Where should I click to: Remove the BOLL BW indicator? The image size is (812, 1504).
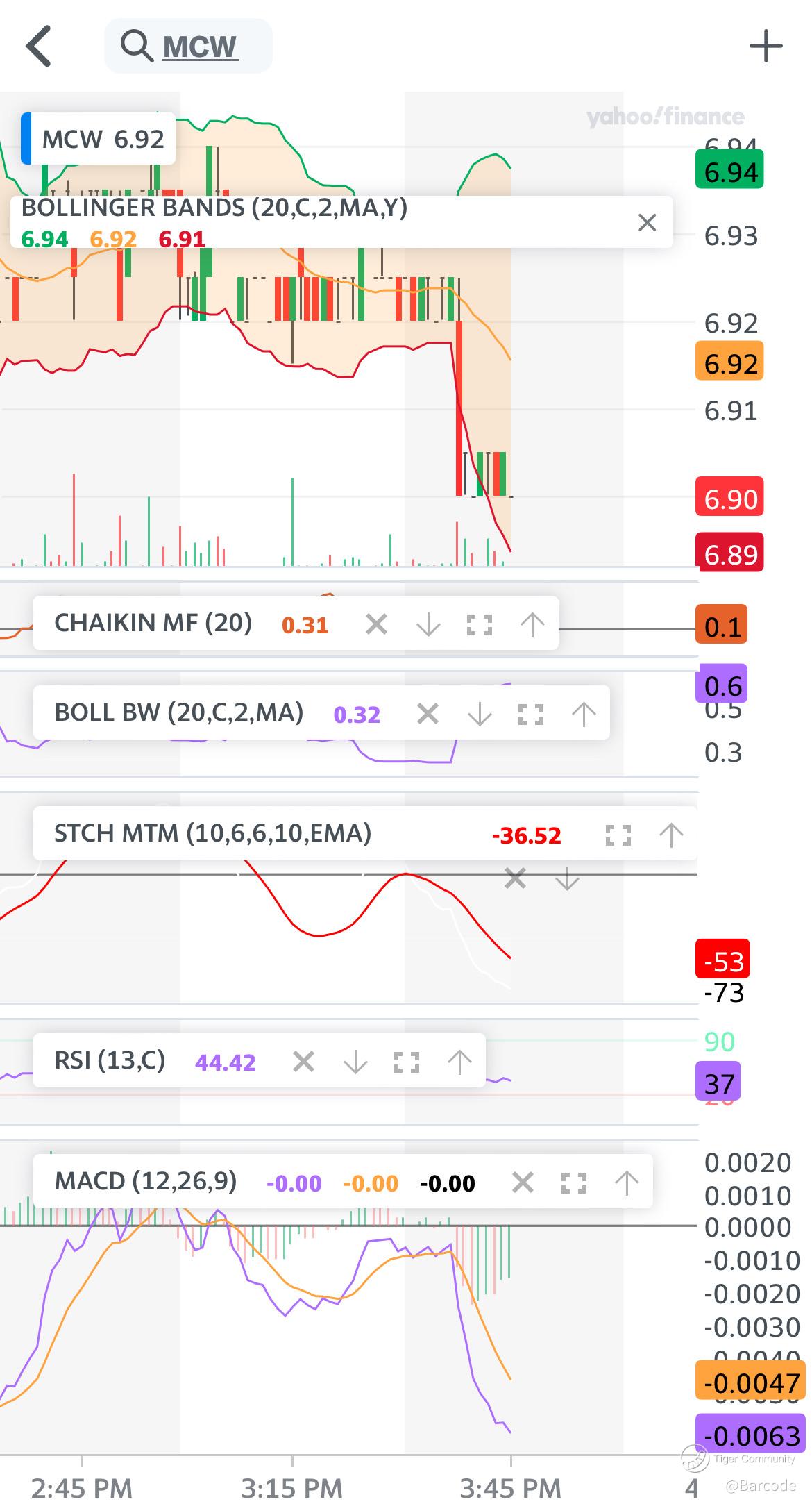(x=428, y=713)
